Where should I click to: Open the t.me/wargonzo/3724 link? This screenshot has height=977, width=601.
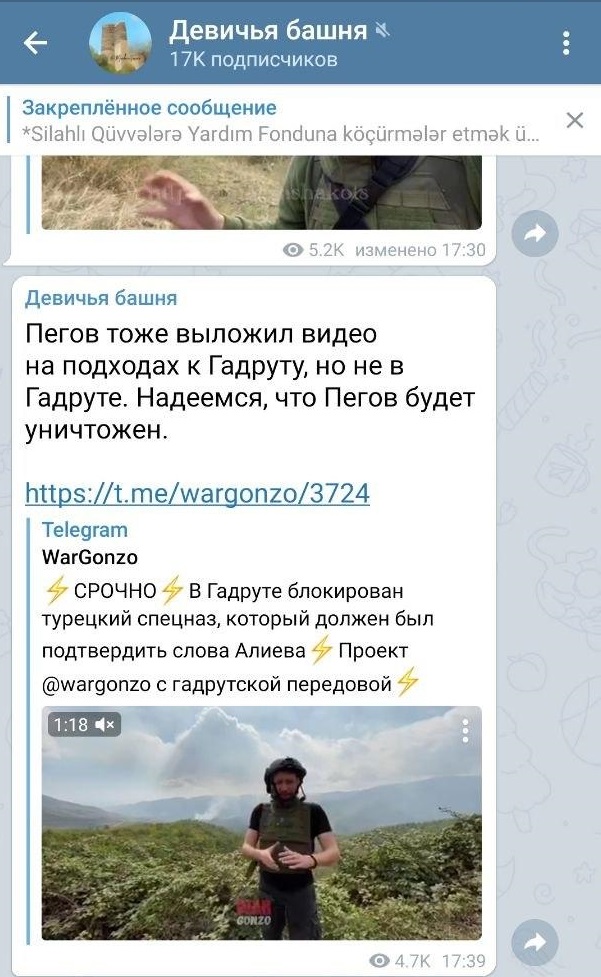click(197, 492)
